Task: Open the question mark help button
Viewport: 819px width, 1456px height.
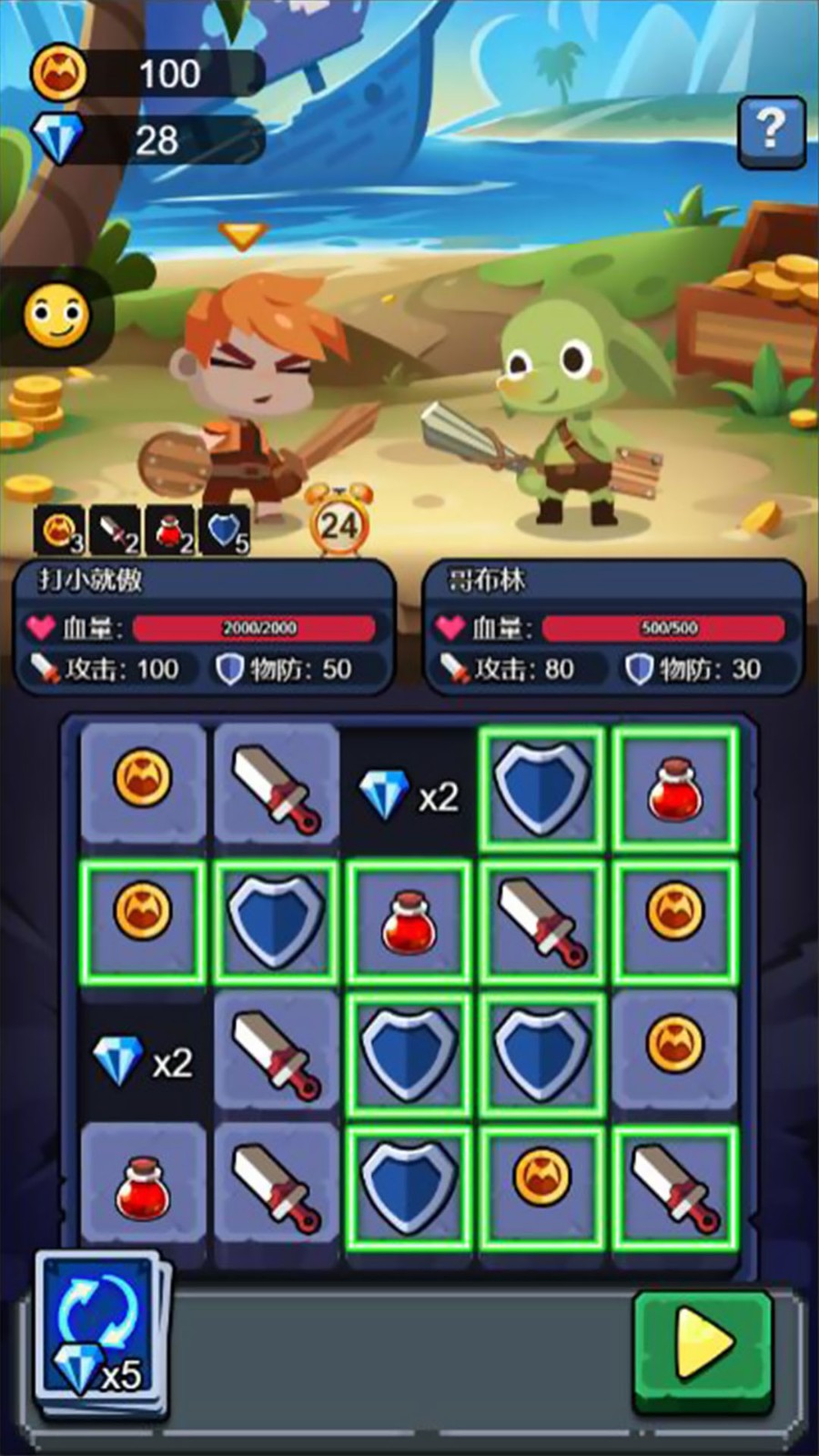Action: 771,133
